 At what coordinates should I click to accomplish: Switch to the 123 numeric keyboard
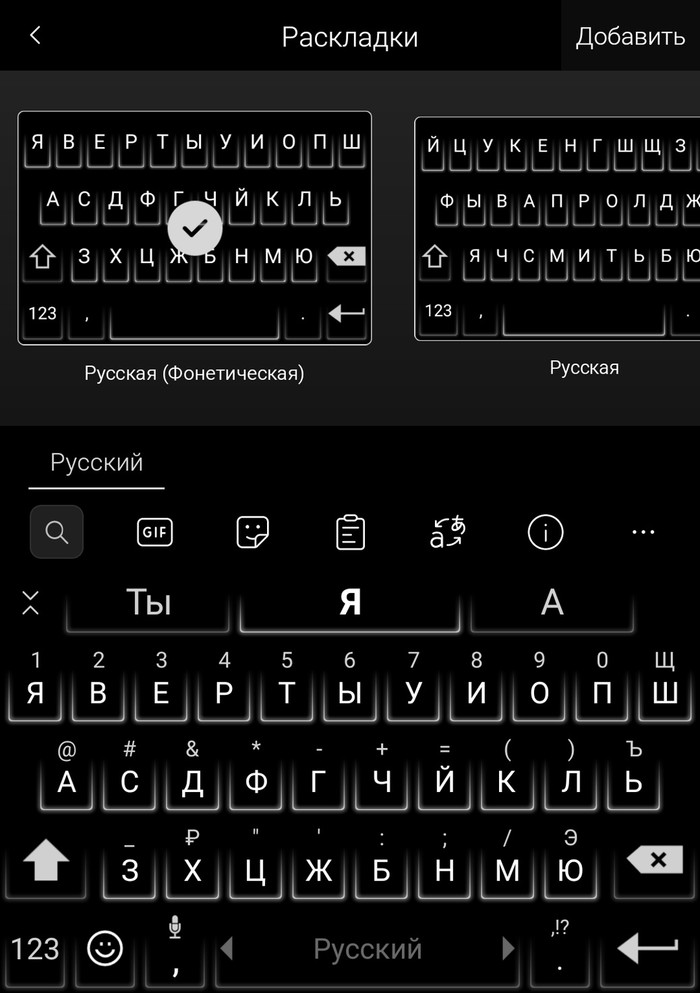coord(35,948)
